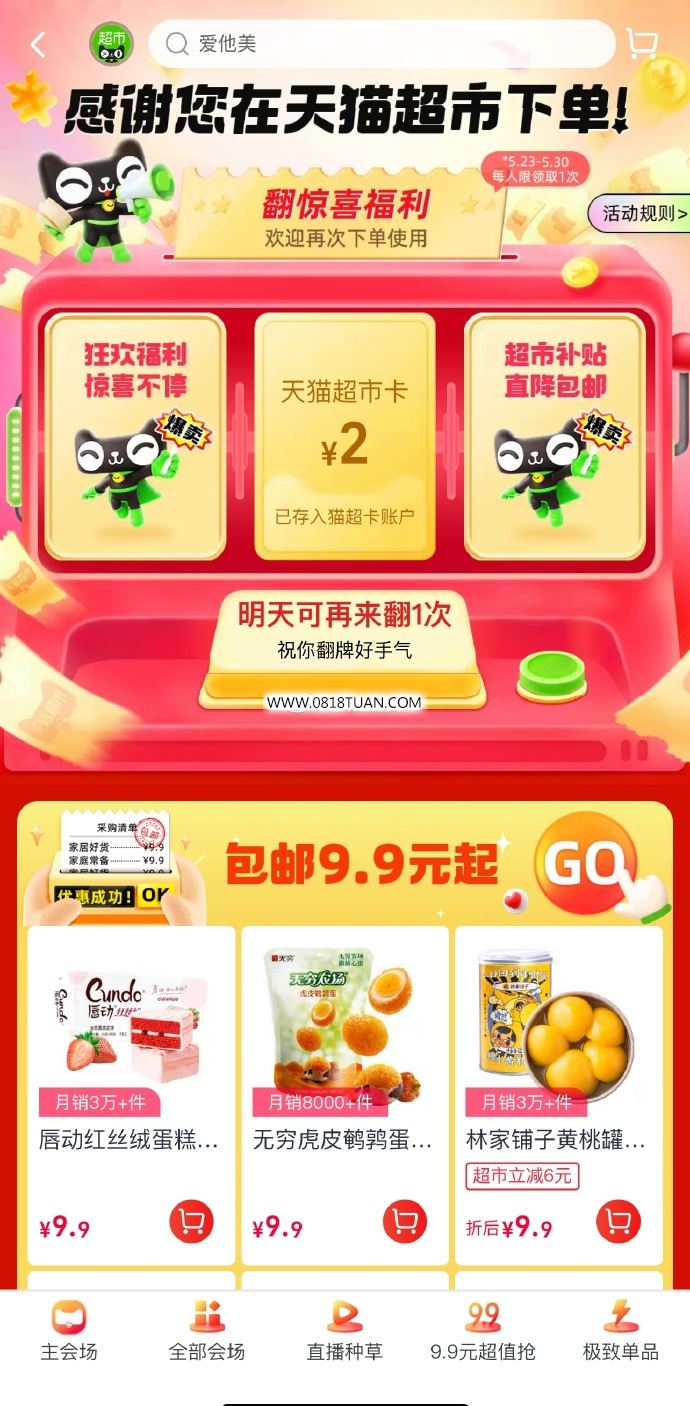Screen dimensions: 690x1406
Task: Add 唇动红丝绒蛋糕 to cart
Action: click(x=191, y=1221)
